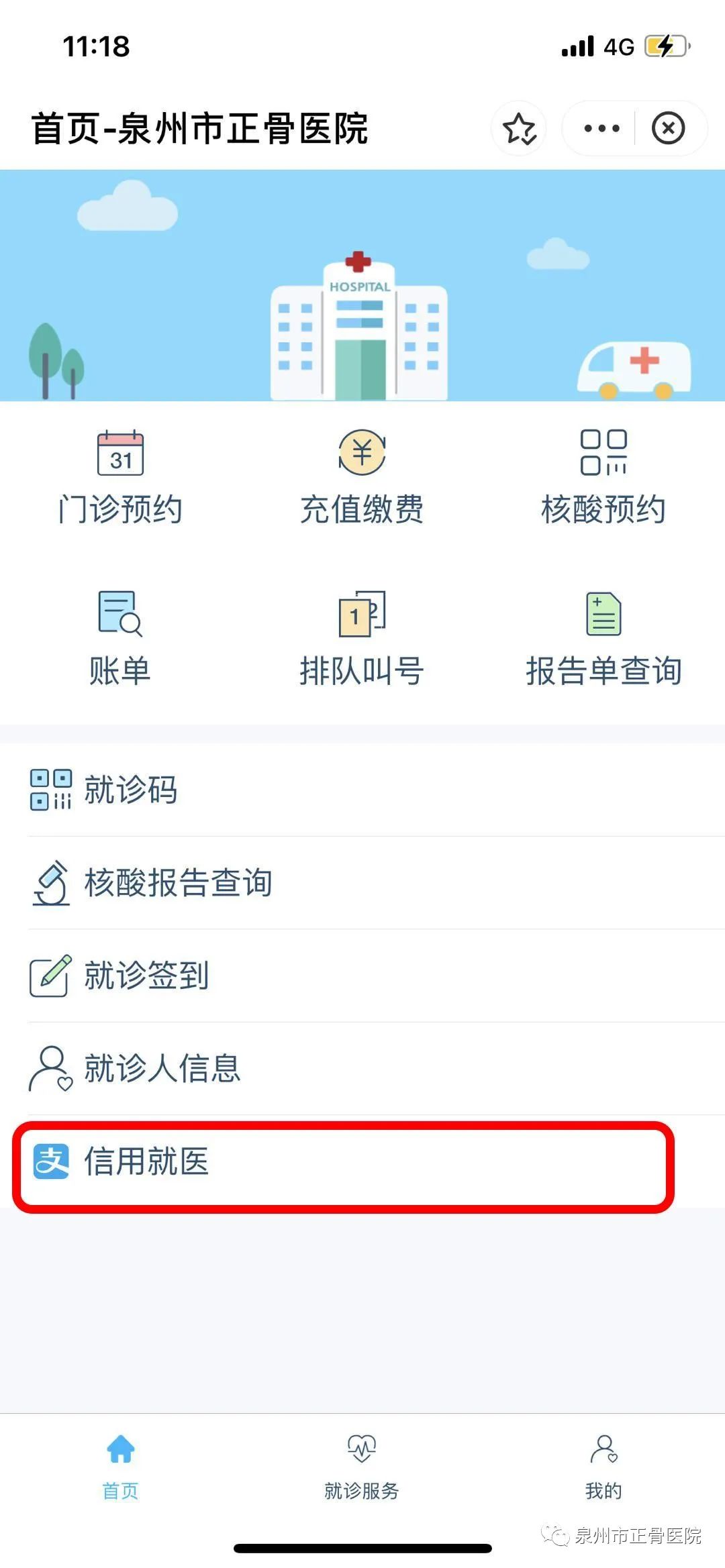View 账单 bills

pos(121,639)
